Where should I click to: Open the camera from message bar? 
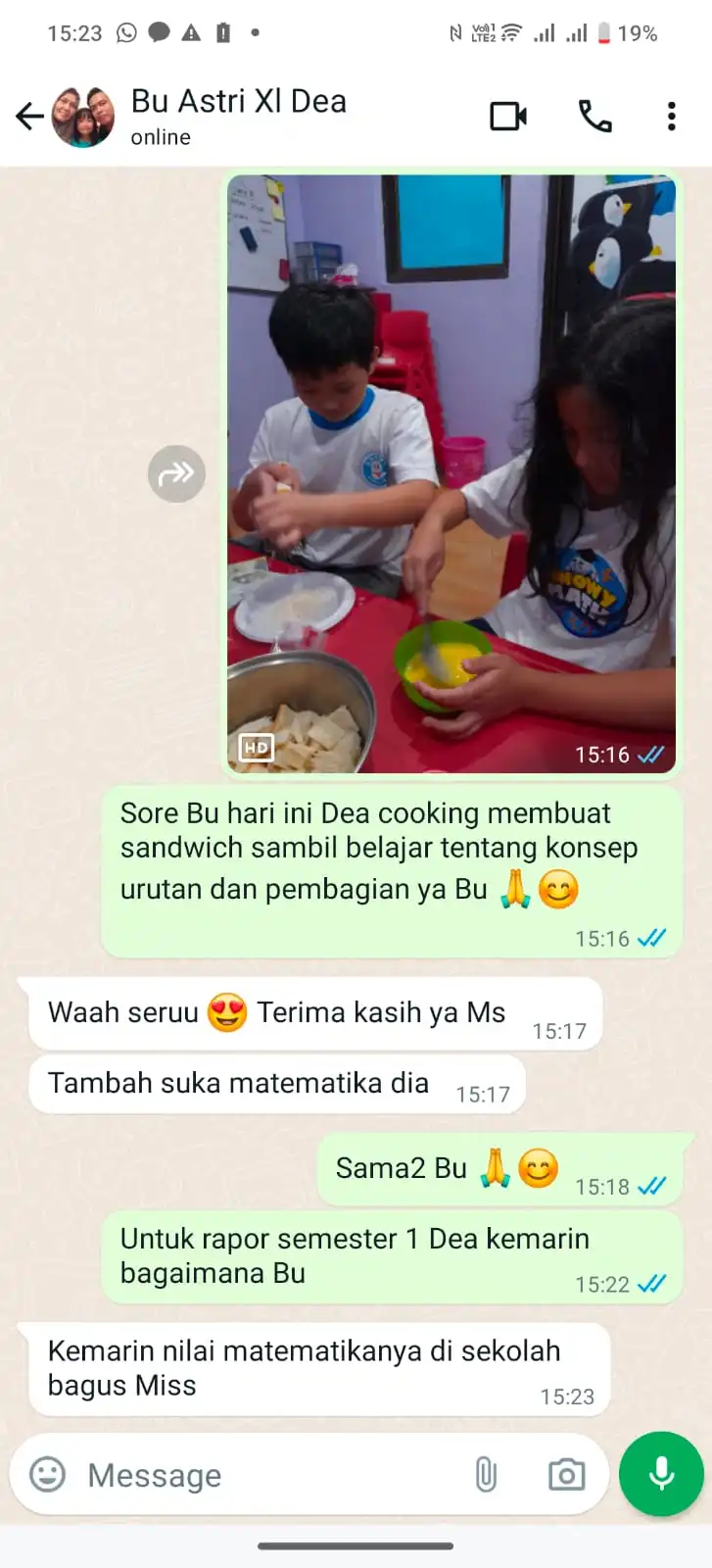click(x=566, y=1474)
